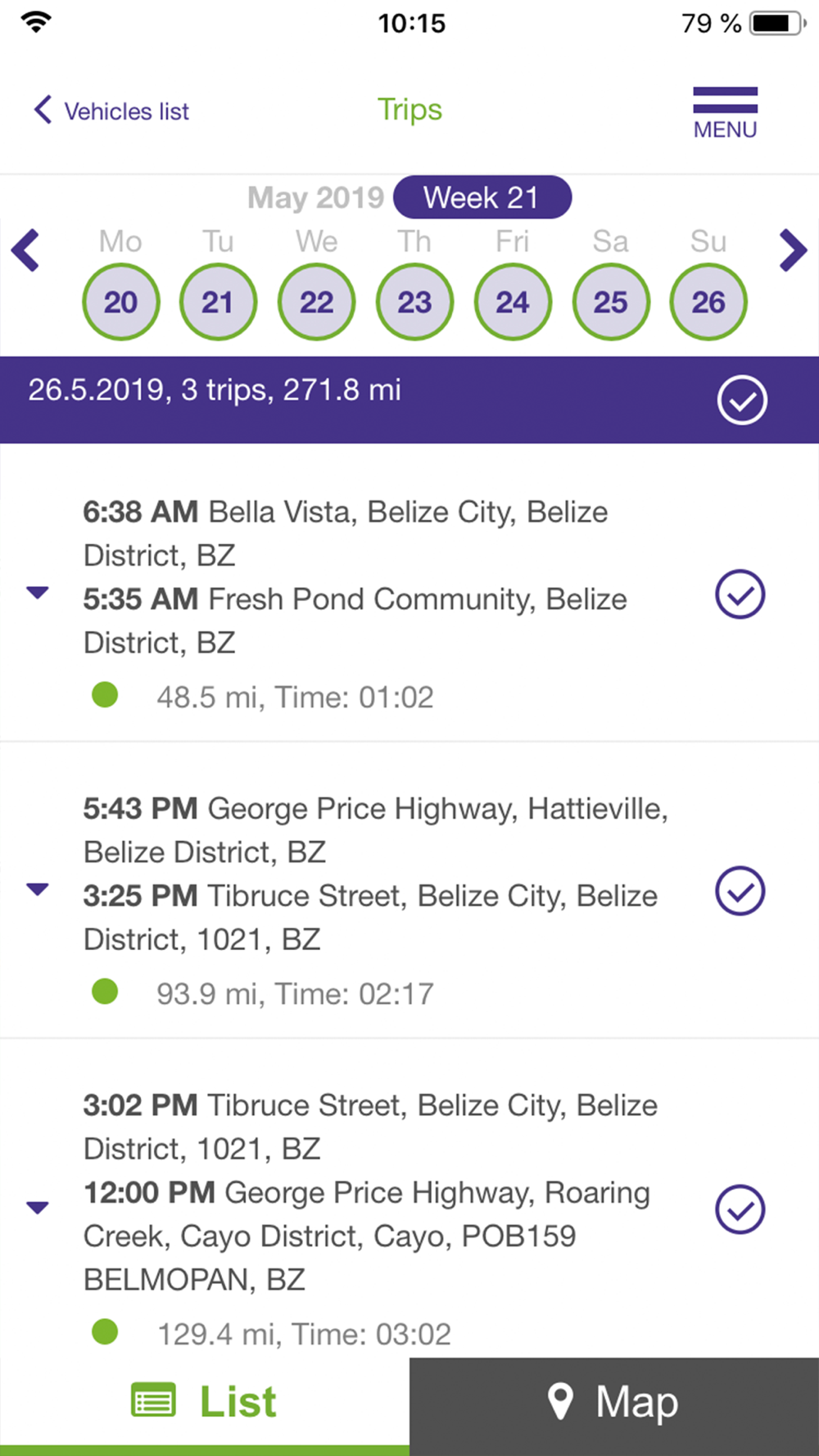This screenshot has width=819, height=1456.
Task: Go back to Vehicles list
Action: (x=111, y=111)
